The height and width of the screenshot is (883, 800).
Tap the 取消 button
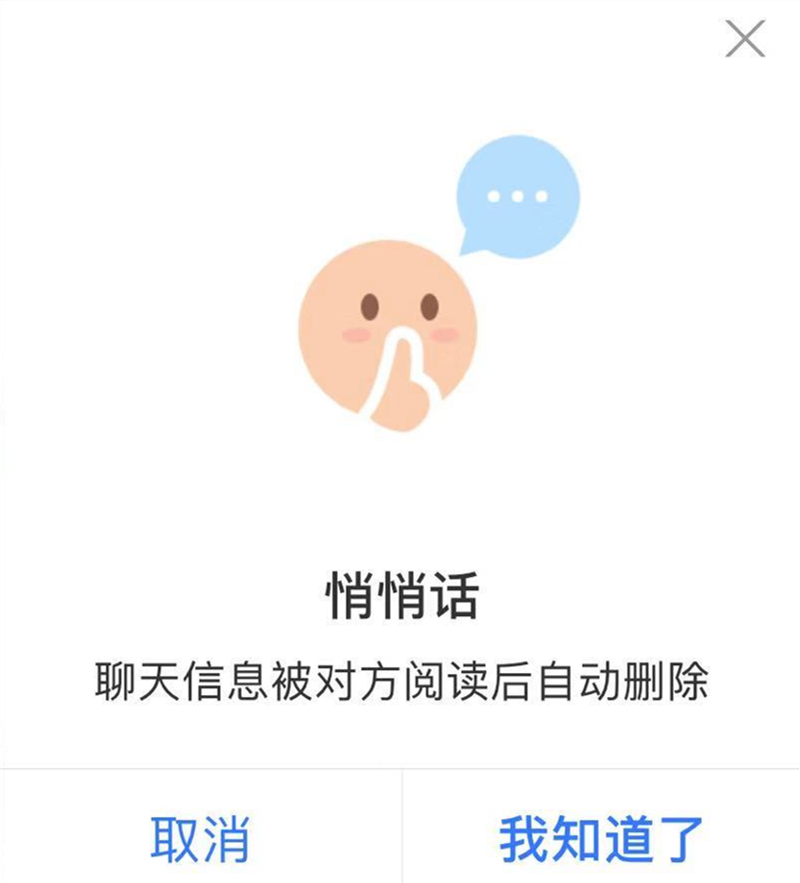pos(200,838)
